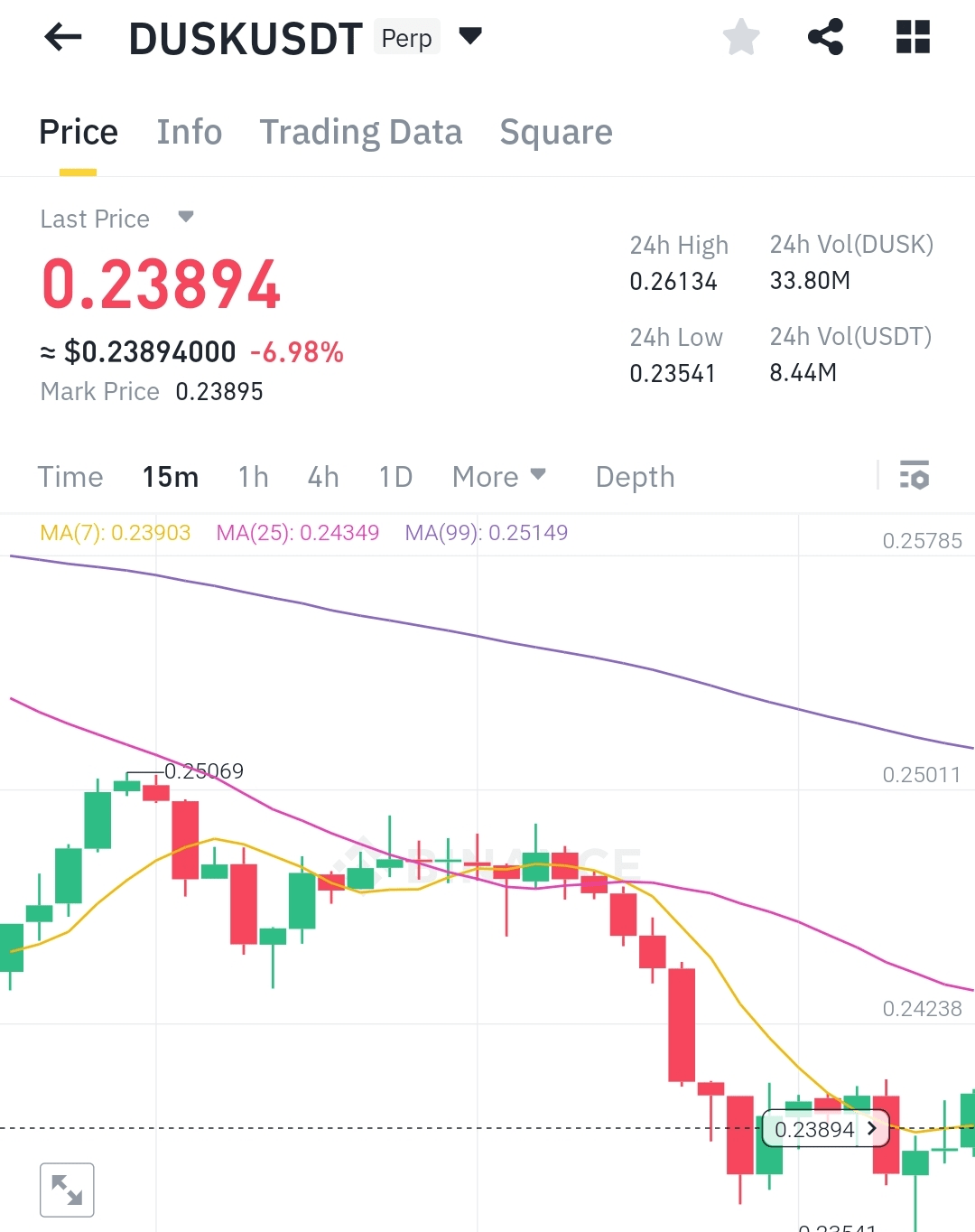Tap the 0.23894 current price label
This screenshot has width=975, height=1232.
coord(825,1129)
